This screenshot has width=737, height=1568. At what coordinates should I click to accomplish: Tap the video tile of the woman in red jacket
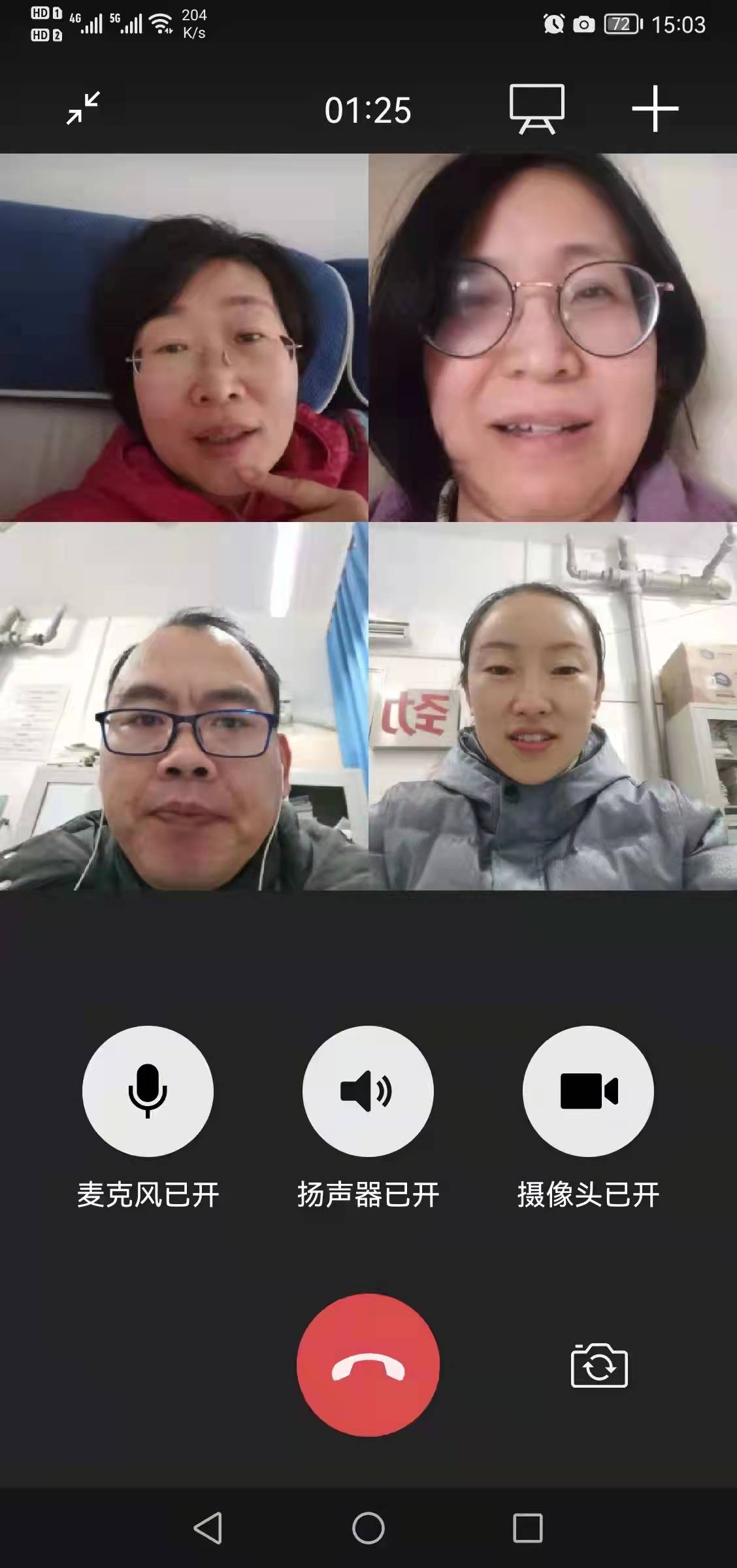tap(184, 338)
